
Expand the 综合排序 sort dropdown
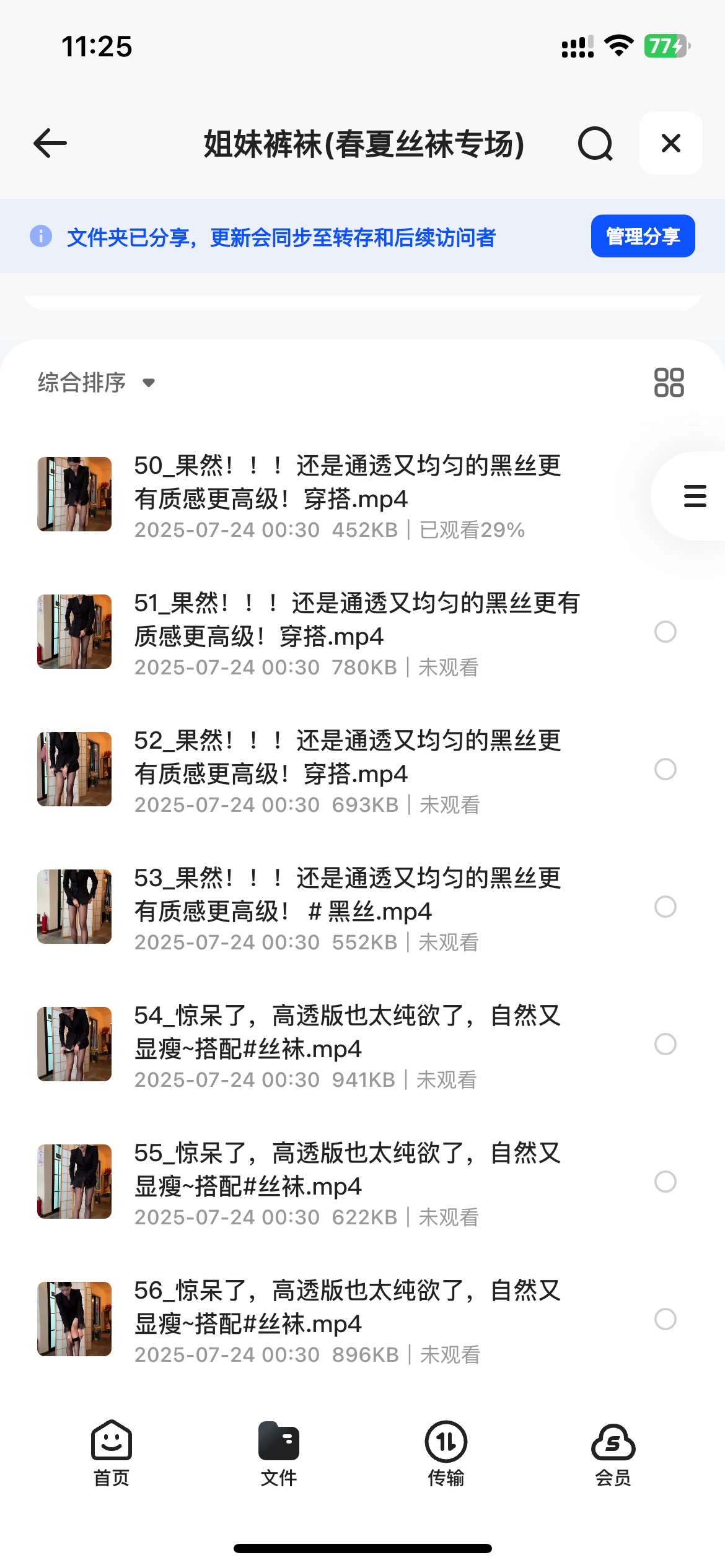tap(96, 383)
